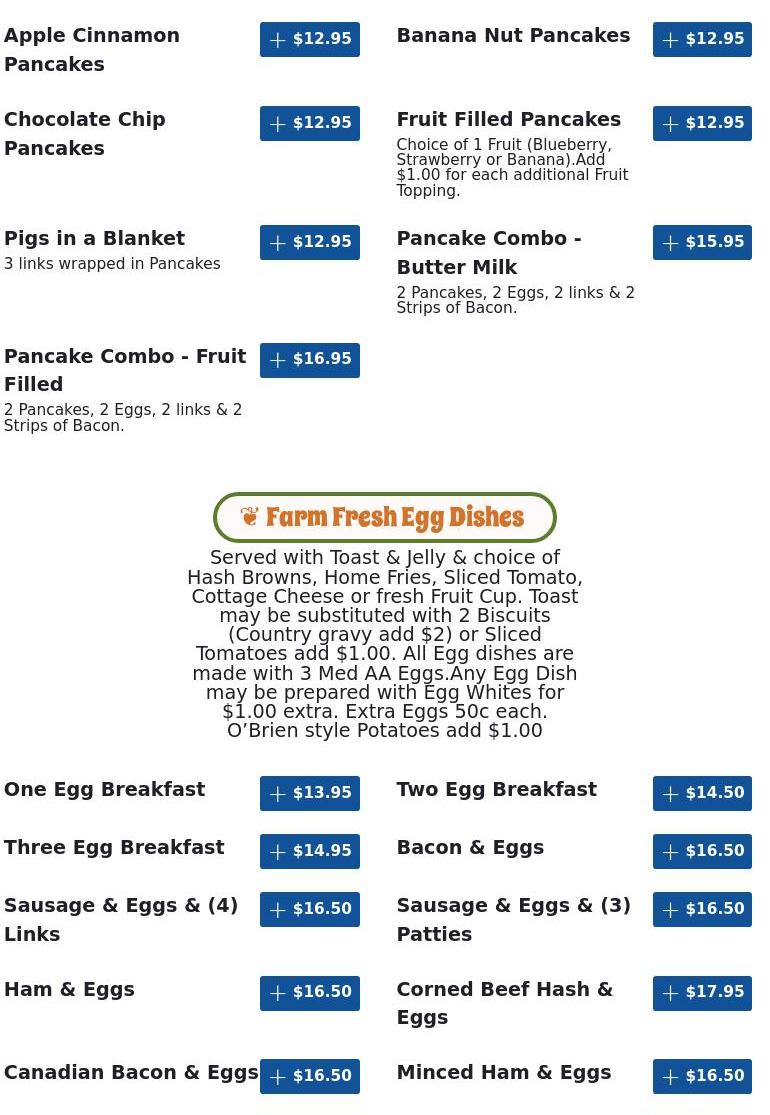Add Ham & Eggs to order
Image resolution: width=770 pixels, height=1115 pixels.
(309, 993)
